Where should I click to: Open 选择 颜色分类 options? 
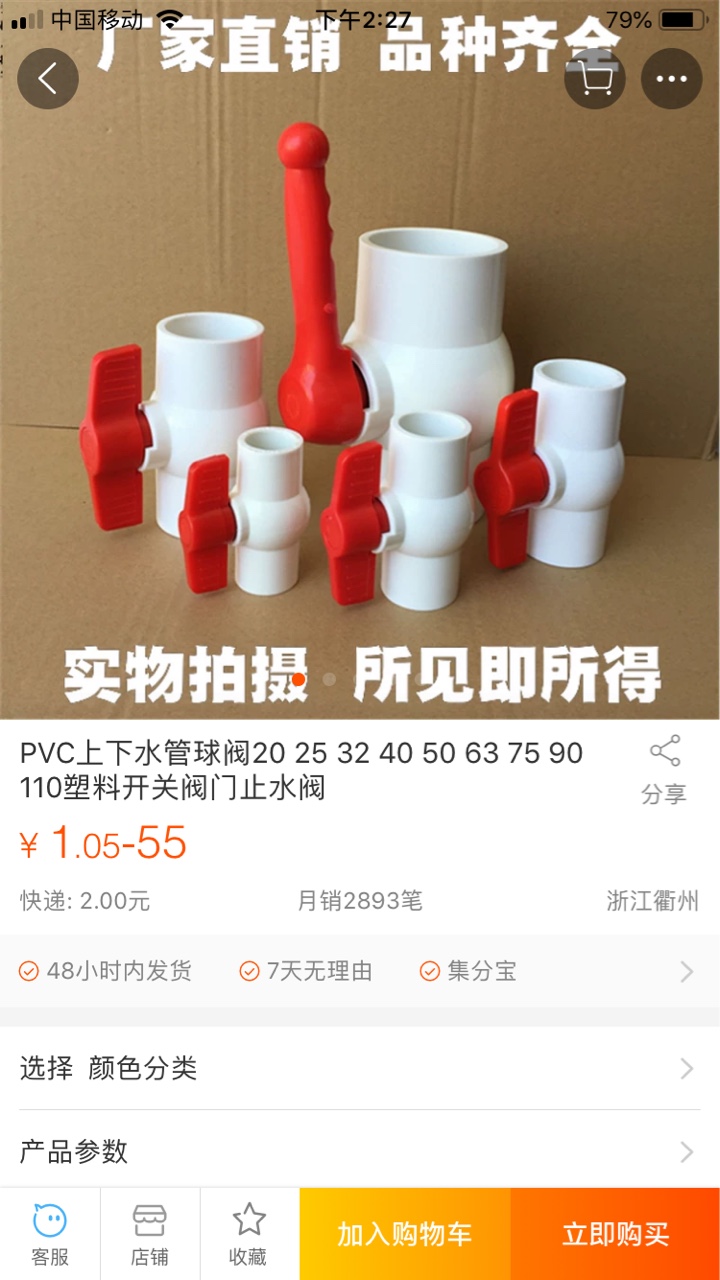[x=360, y=1069]
